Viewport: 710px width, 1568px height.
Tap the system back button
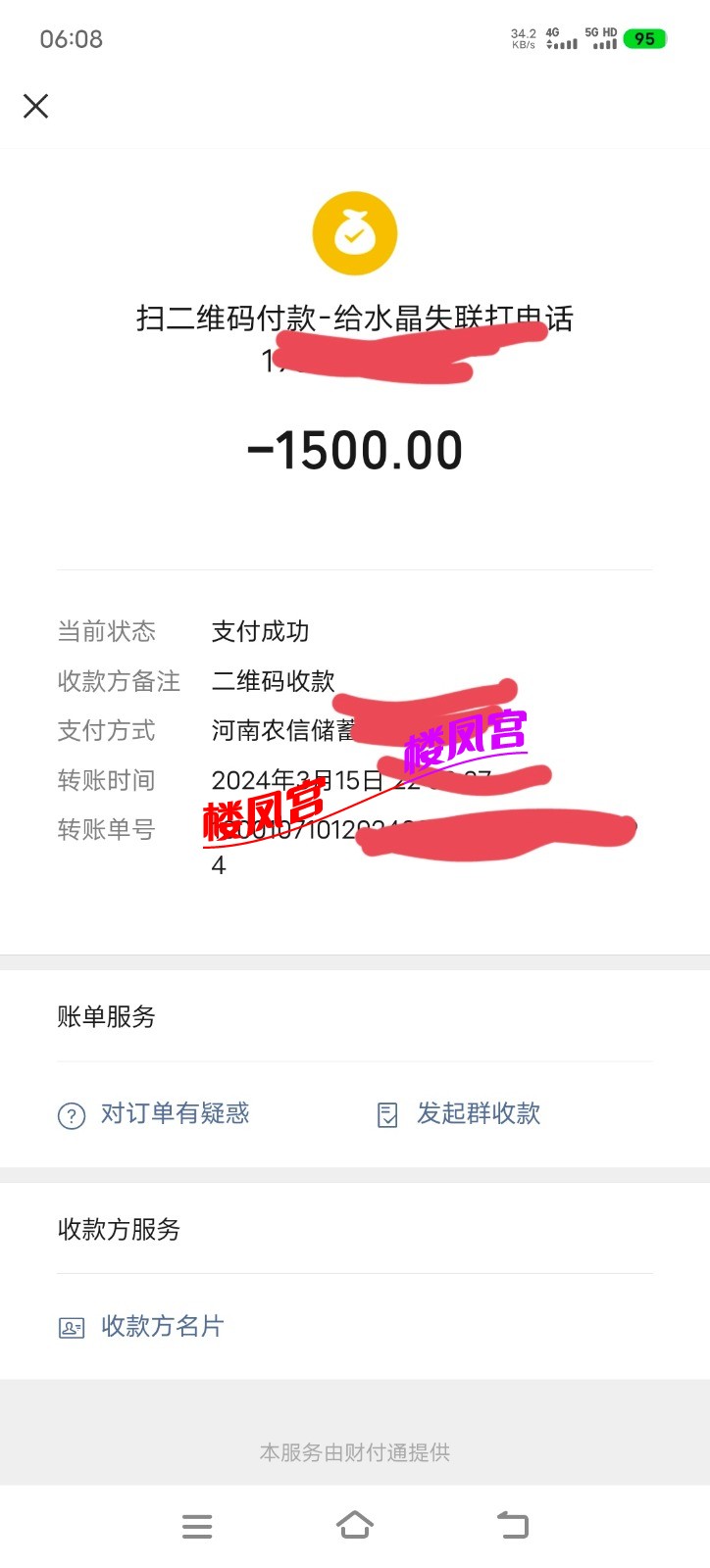click(x=513, y=1525)
